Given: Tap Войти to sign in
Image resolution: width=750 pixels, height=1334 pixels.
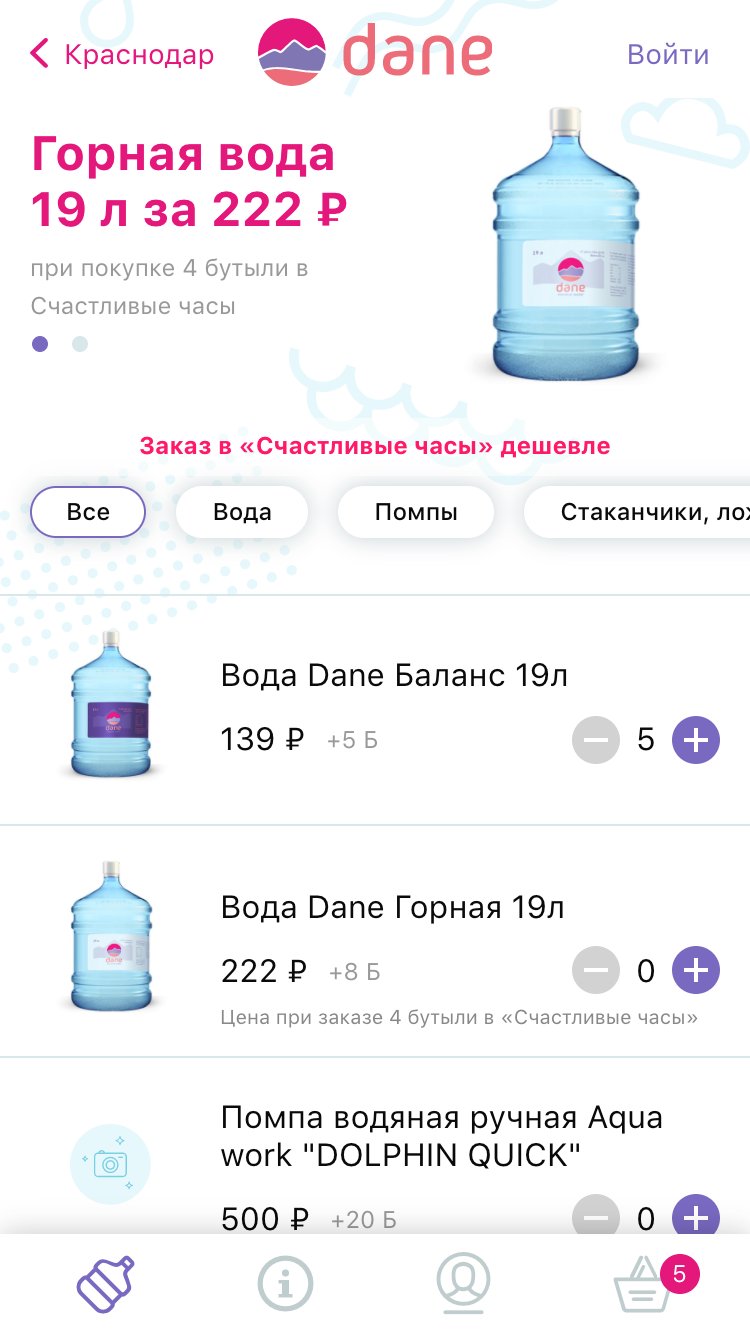Looking at the screenshot, I should [x=667, y=54].
